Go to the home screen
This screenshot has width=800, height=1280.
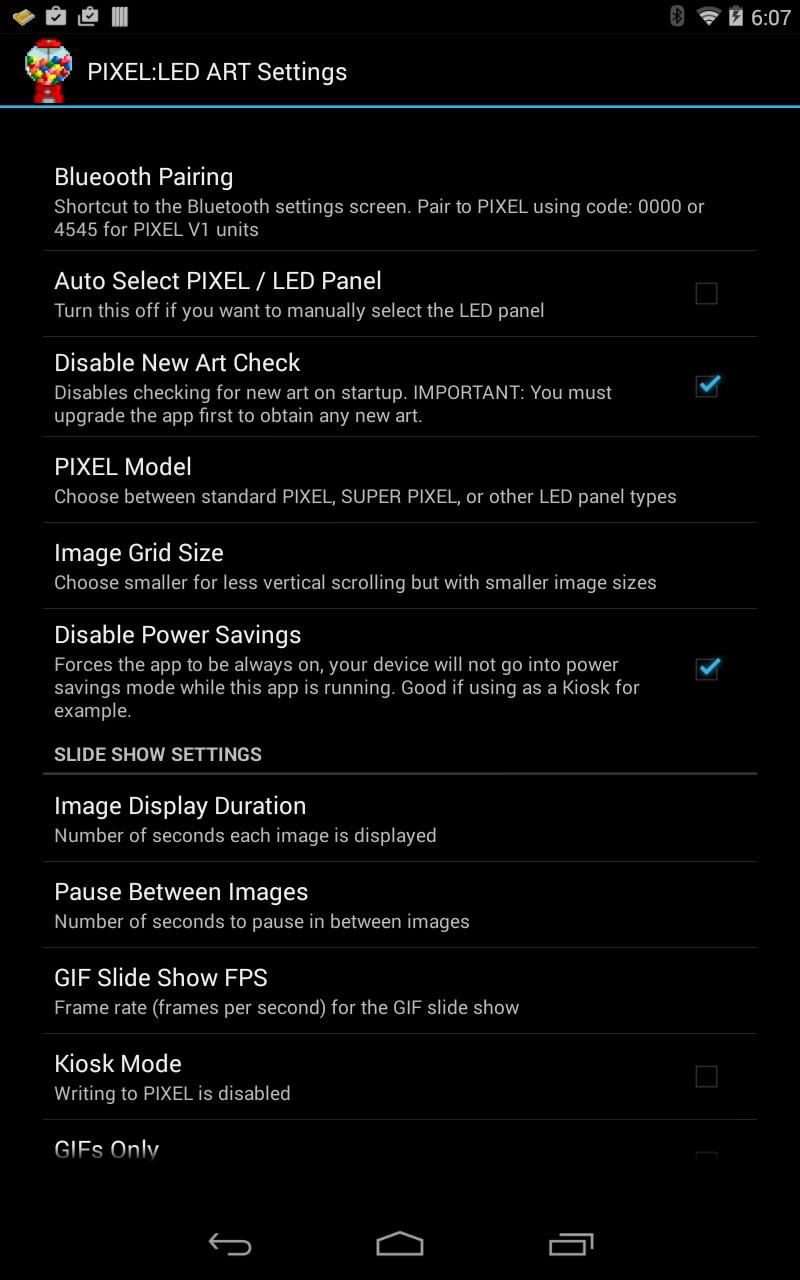[400, 1244]
